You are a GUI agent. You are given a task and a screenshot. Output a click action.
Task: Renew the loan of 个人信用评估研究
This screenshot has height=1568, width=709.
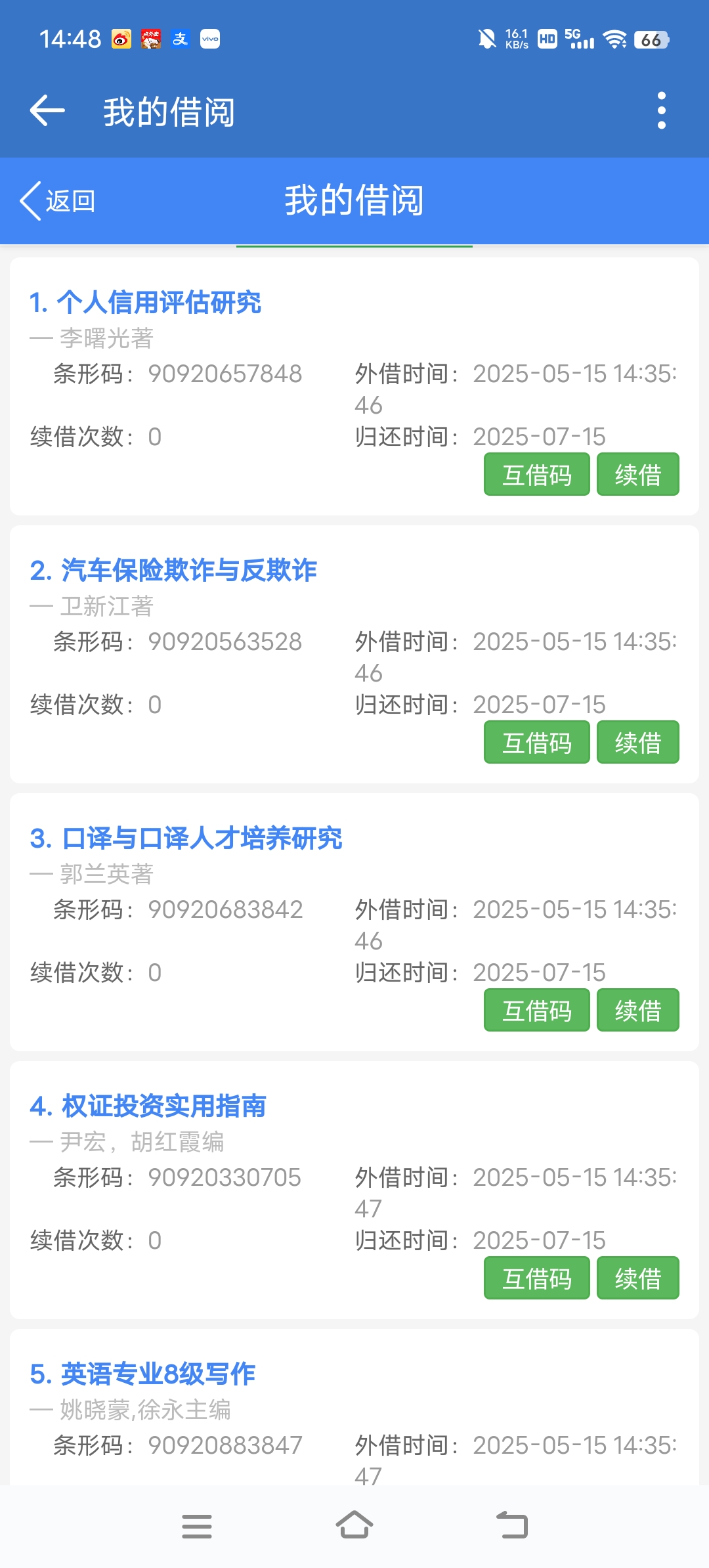tap(637, 475)
